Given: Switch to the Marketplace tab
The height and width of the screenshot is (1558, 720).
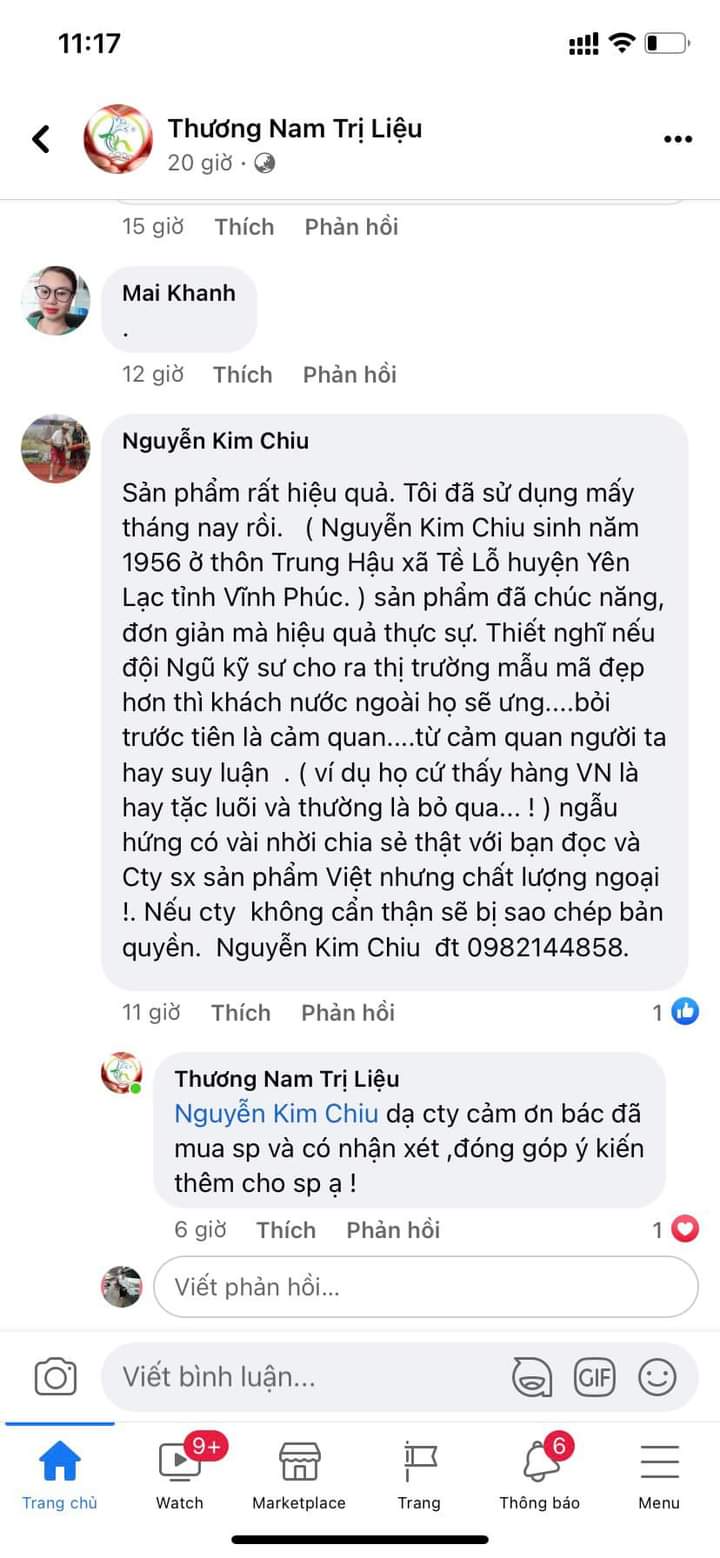Looking at the screenshot, I should (x=299, y=1475).
